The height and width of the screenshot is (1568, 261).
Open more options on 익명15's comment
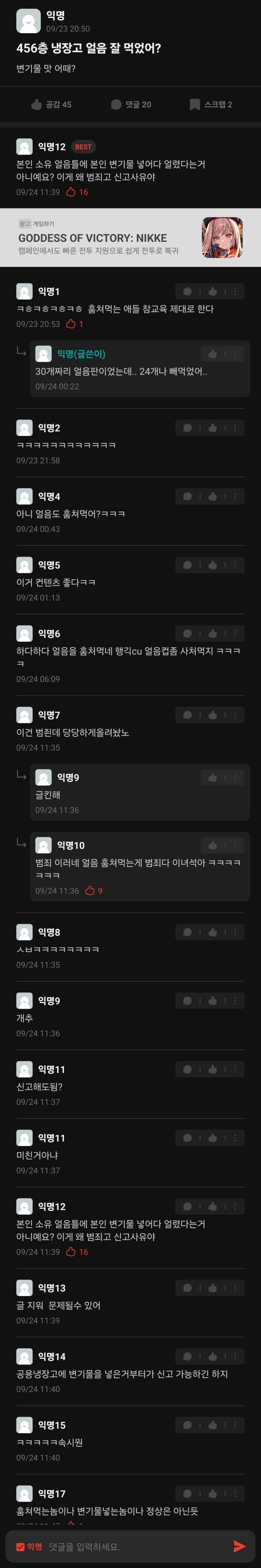click(x=235, y=1425)
